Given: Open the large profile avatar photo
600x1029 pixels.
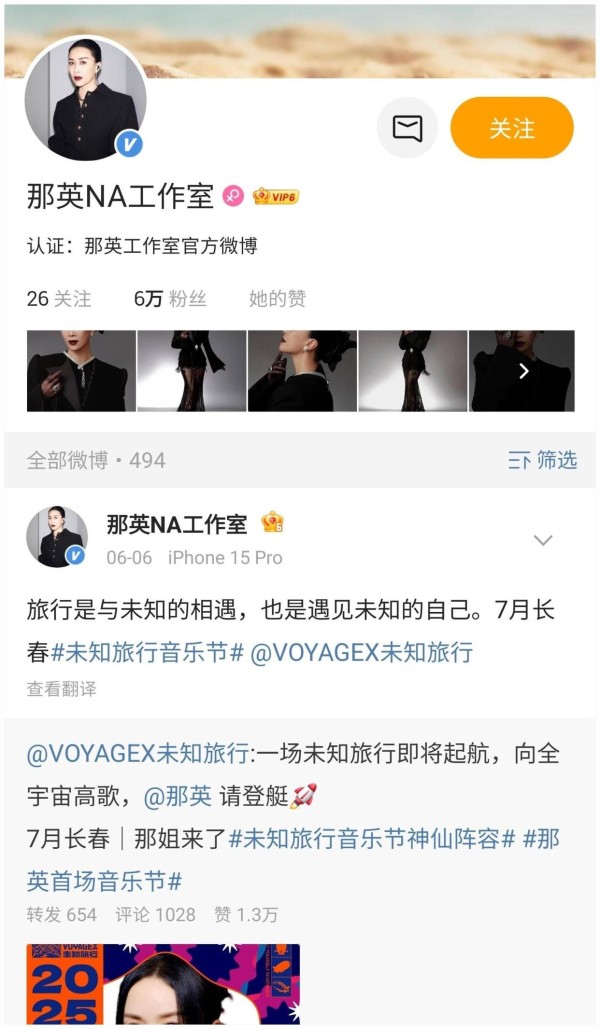Looking at the screenshot, I should 85,98.
